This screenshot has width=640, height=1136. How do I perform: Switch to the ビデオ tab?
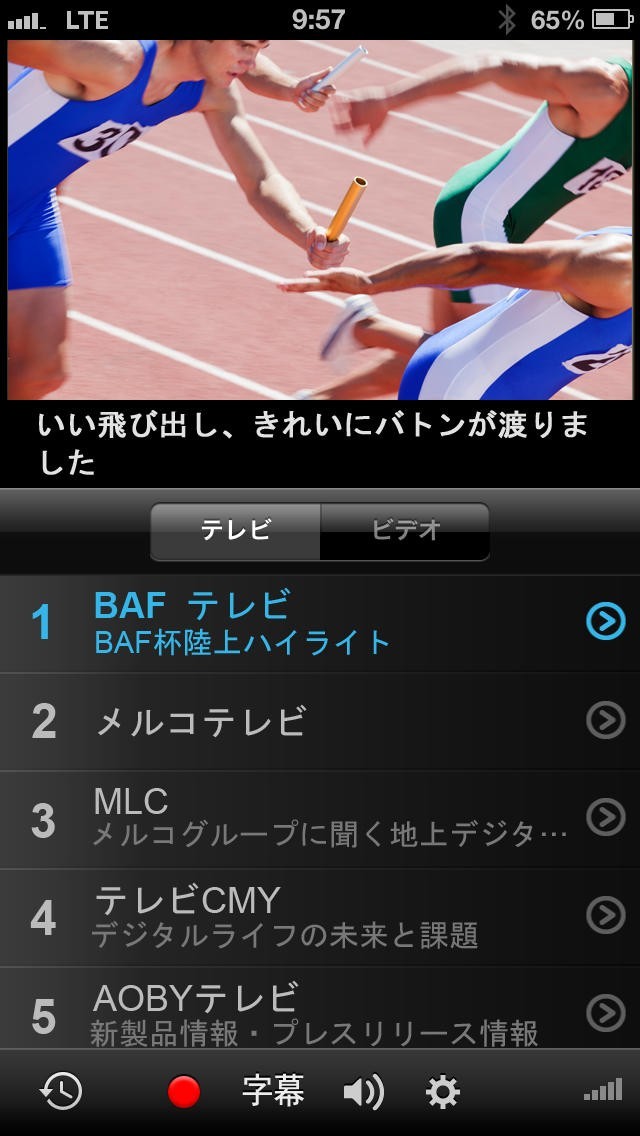pos(405,531)
